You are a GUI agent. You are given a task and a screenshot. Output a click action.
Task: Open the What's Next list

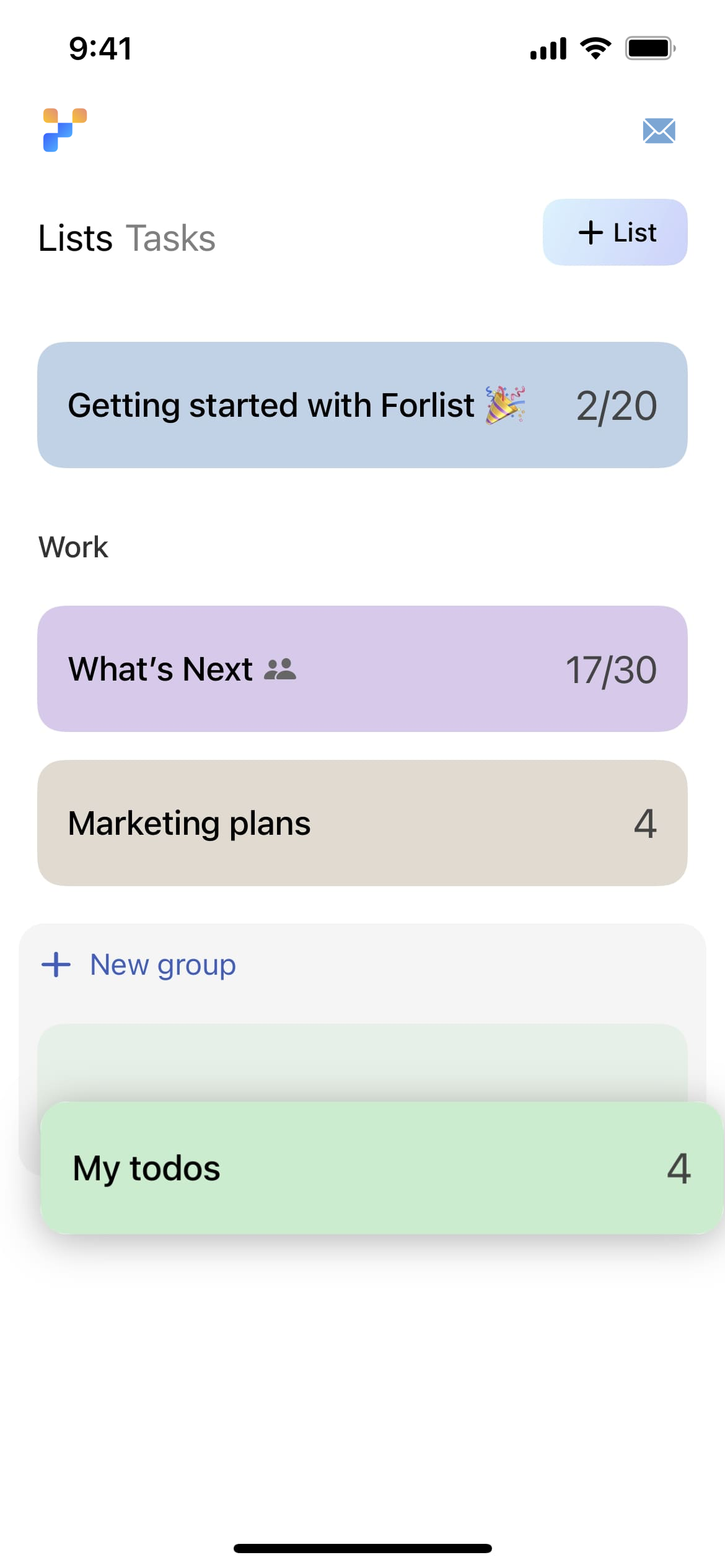coord(362,669)
